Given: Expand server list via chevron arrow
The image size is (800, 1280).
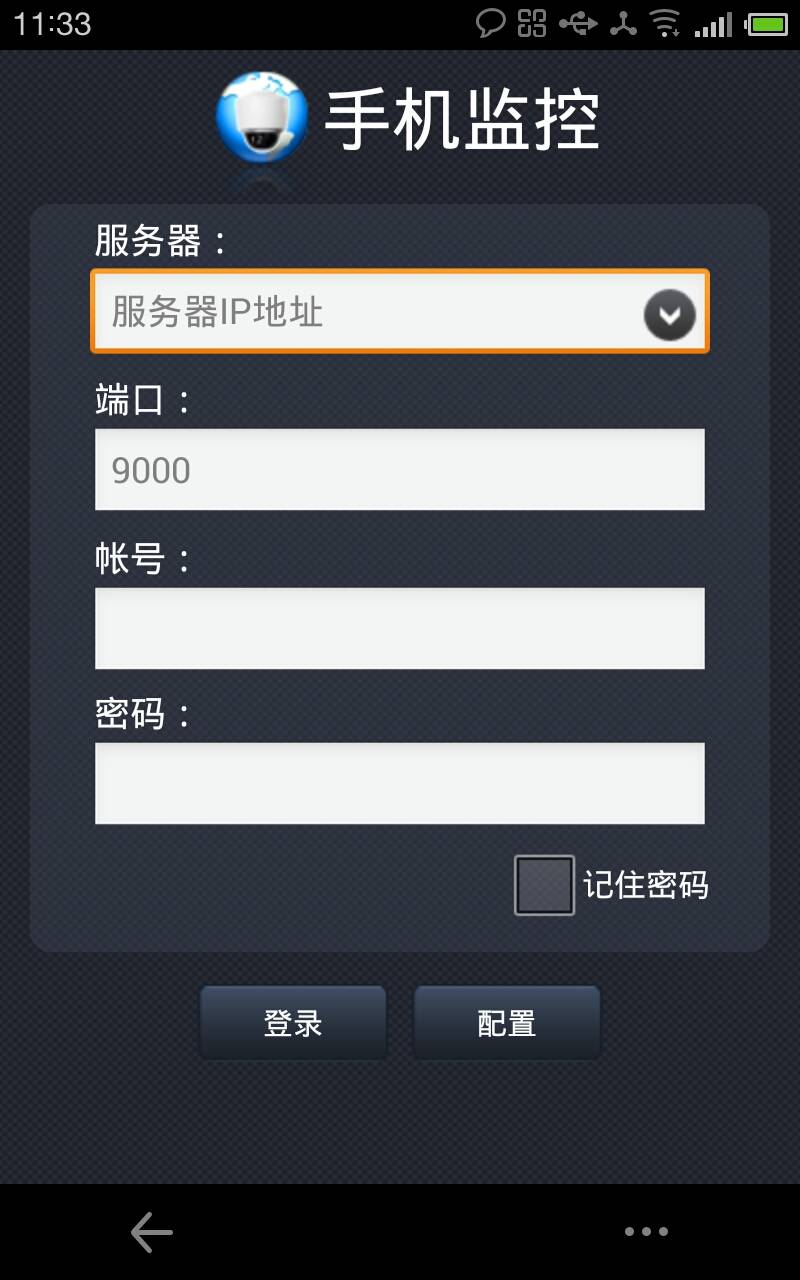Looking at the screenshot, I should pos(668,311).
